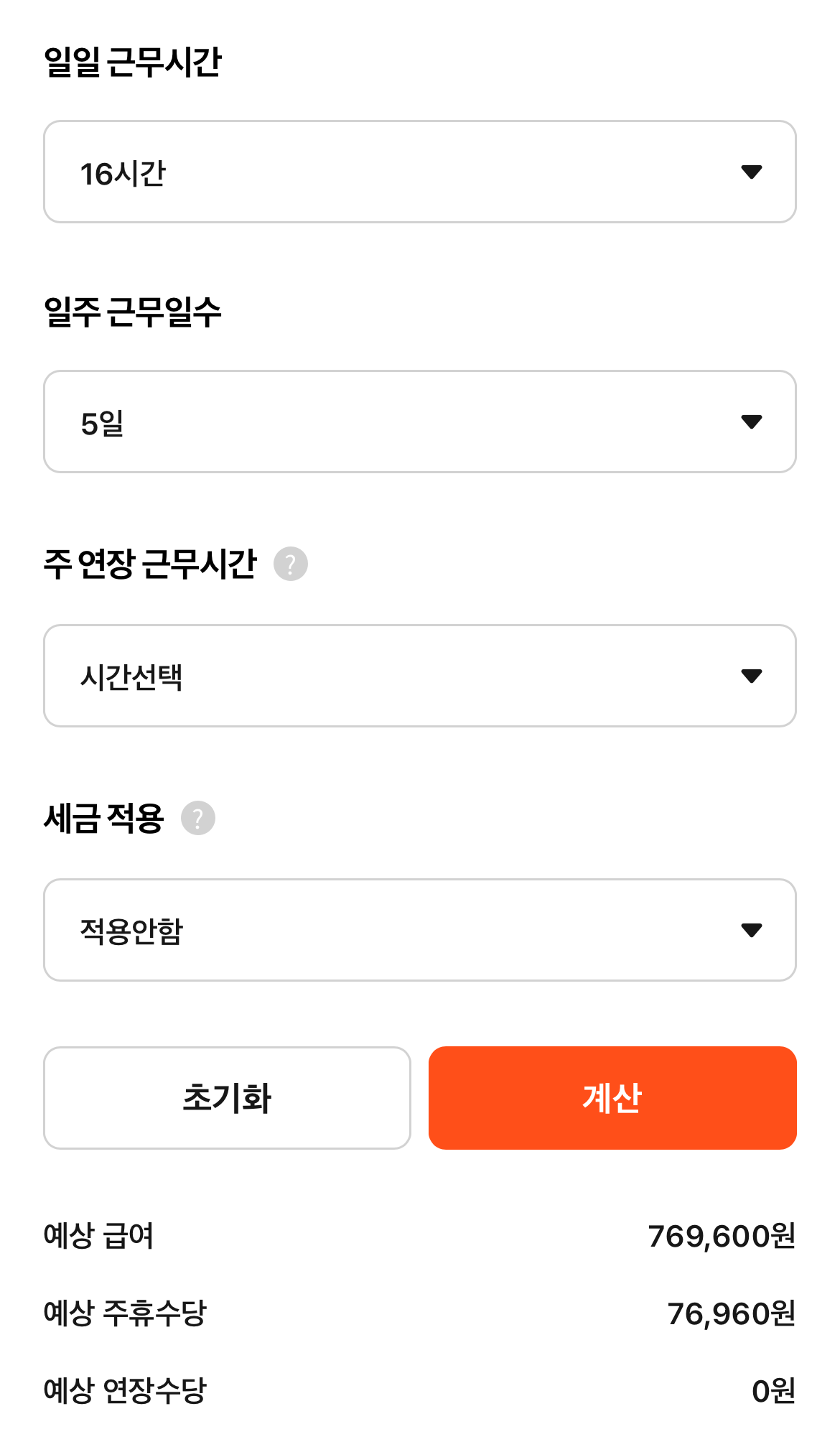Open the daily work hours dropdown showing 16시간
The height and width of the screenshot is (1447, 840).
[x=420, y=171]
